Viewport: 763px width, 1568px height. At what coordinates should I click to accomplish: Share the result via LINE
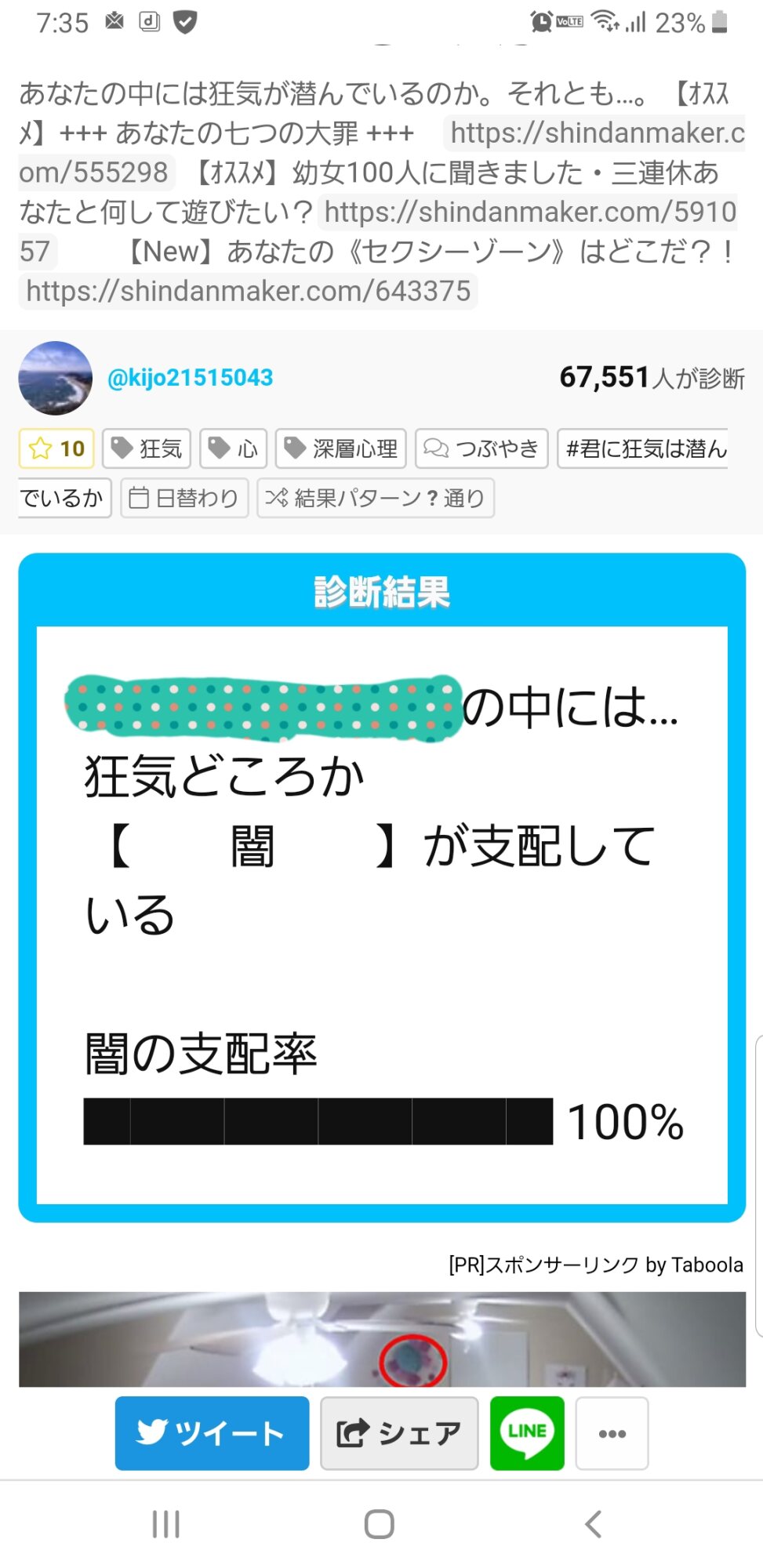527,1433
